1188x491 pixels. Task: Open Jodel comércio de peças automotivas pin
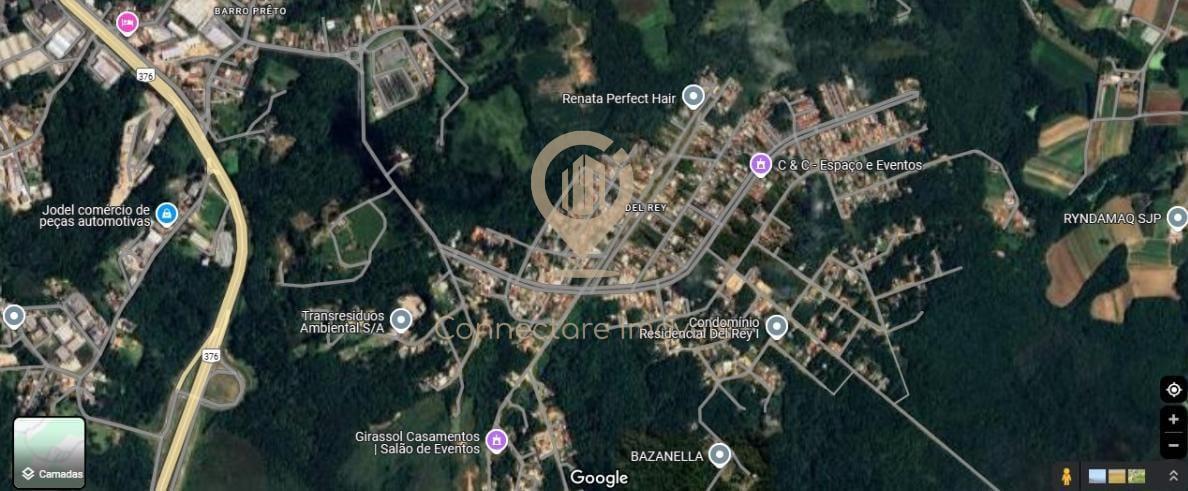pos(166,213)
